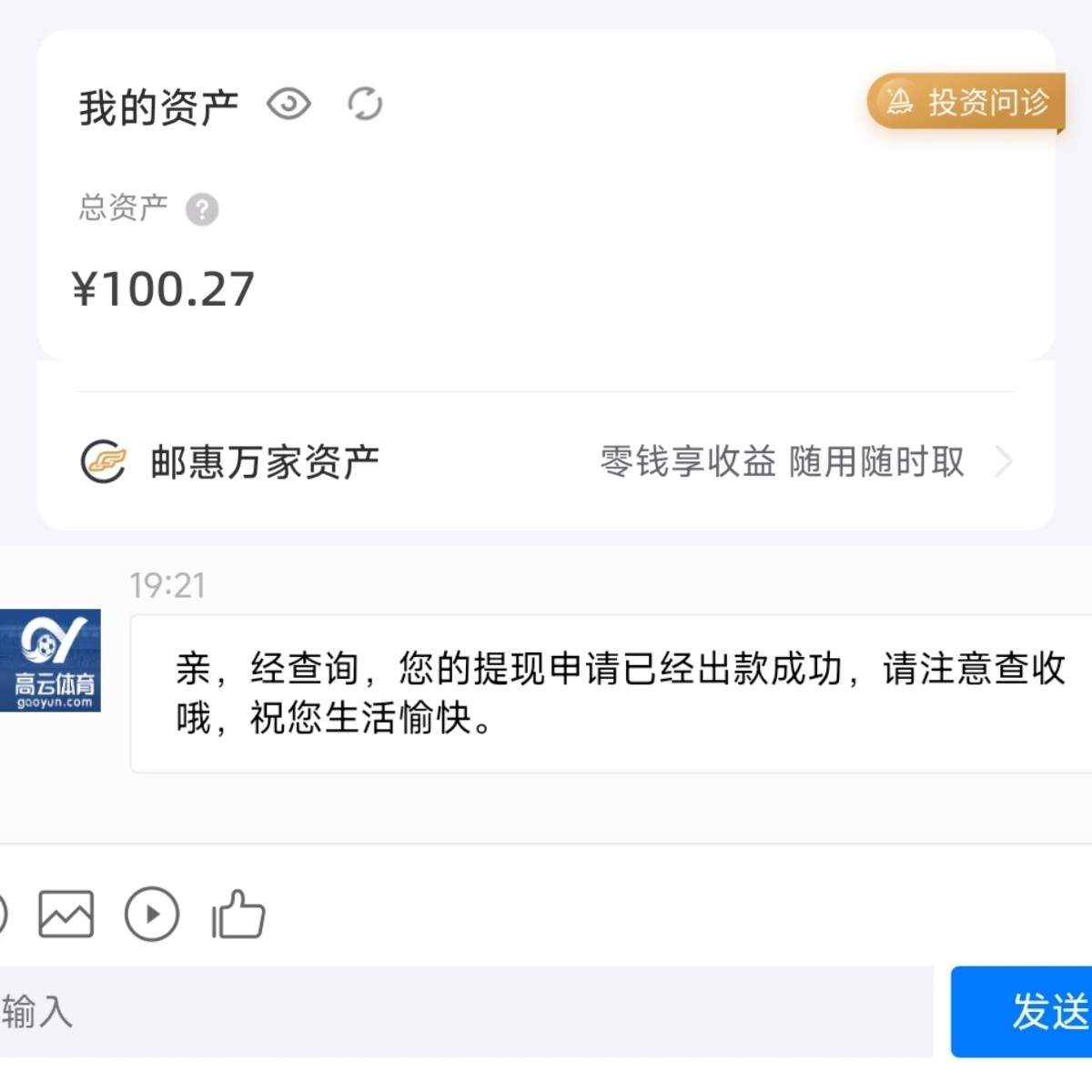This screenshot has height=1092, width=1092.
Task: Open 投资问诊 investment consultation
Action: [x=966, y=102]
